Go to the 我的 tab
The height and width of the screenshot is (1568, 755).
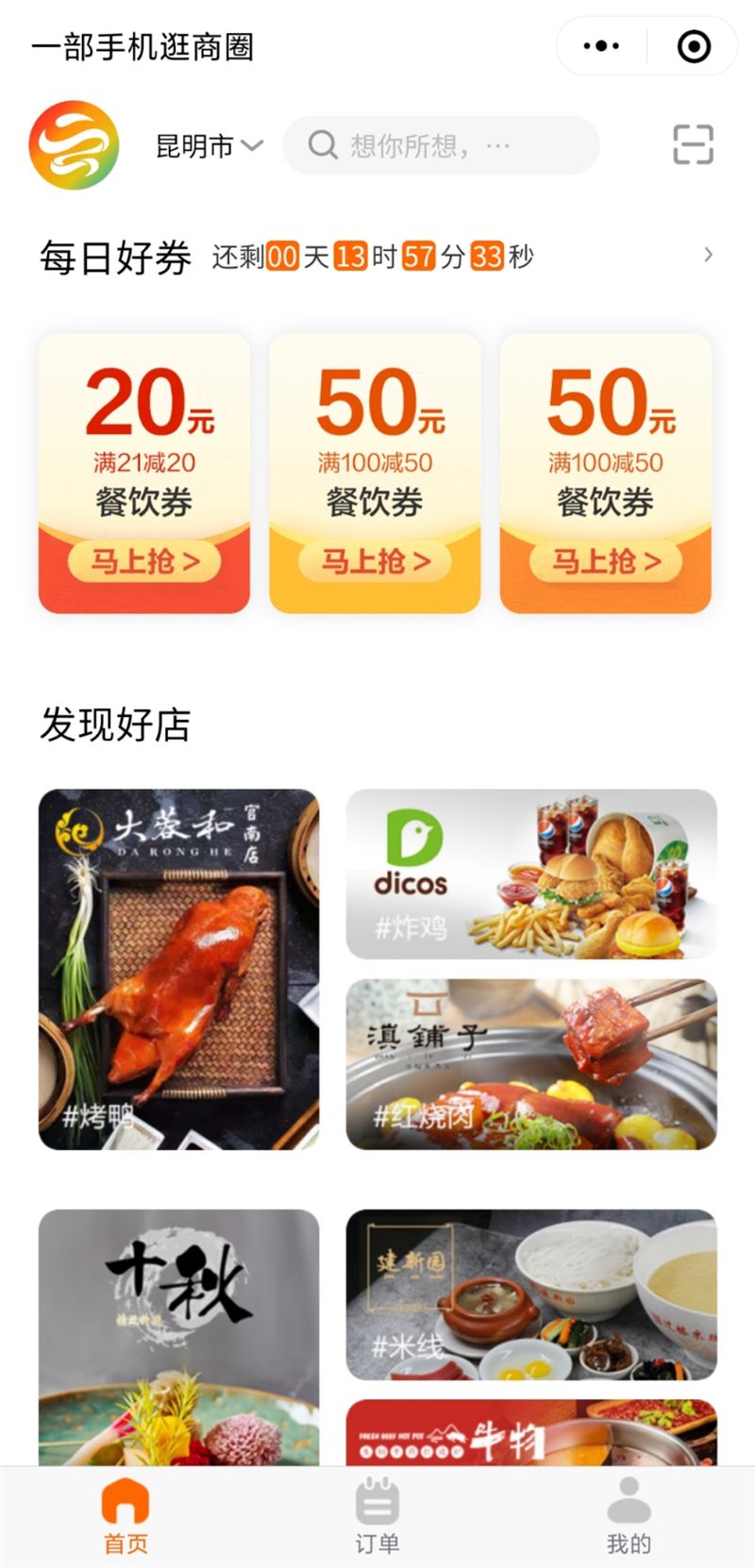[x=629, y=1516]
